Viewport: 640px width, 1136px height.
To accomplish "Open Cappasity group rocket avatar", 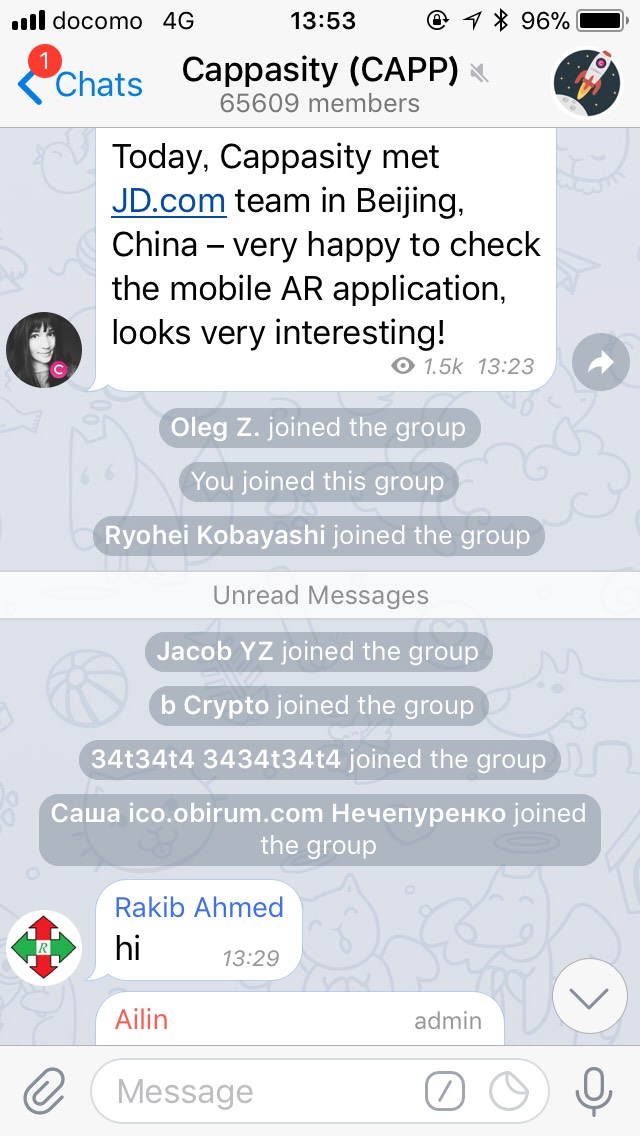I will [x=592, y=83].
